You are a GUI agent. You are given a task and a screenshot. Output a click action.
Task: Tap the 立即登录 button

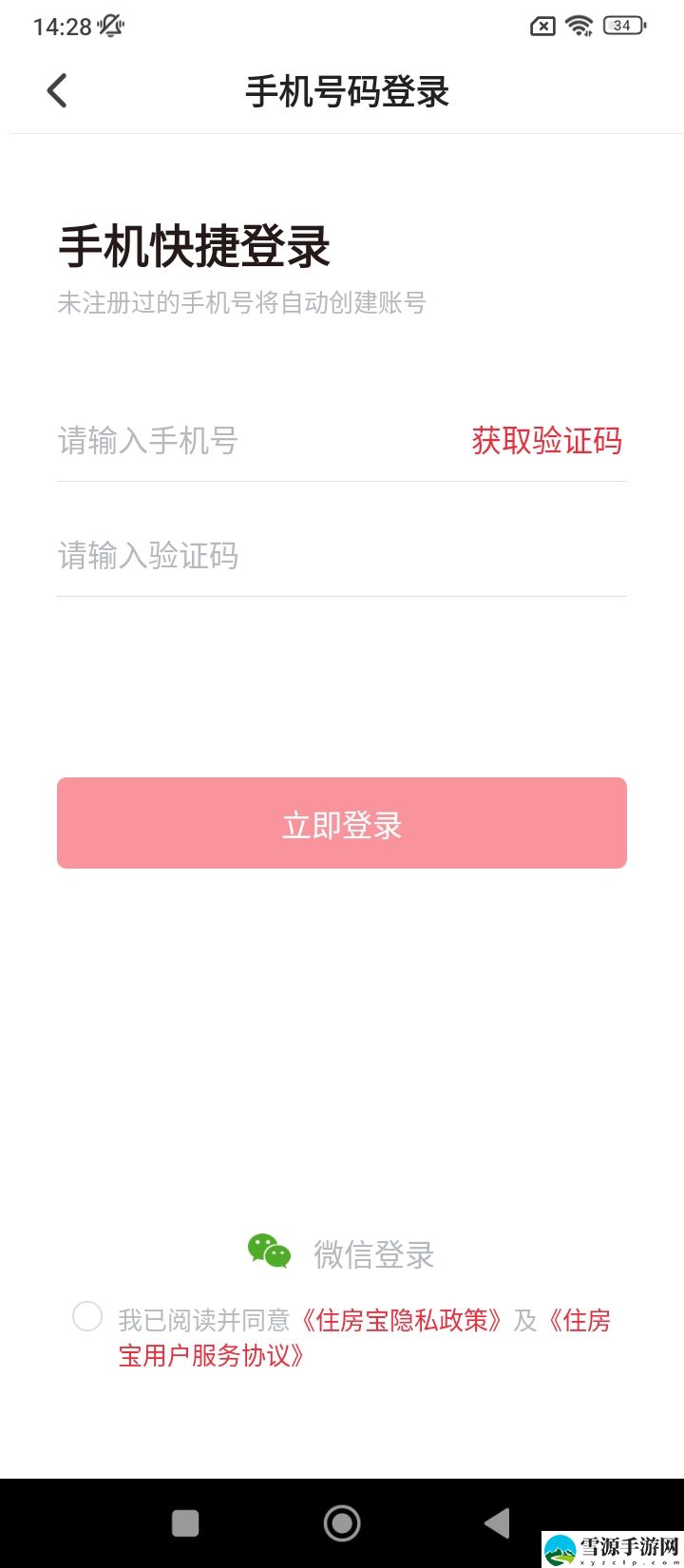[x=342, y=823]
